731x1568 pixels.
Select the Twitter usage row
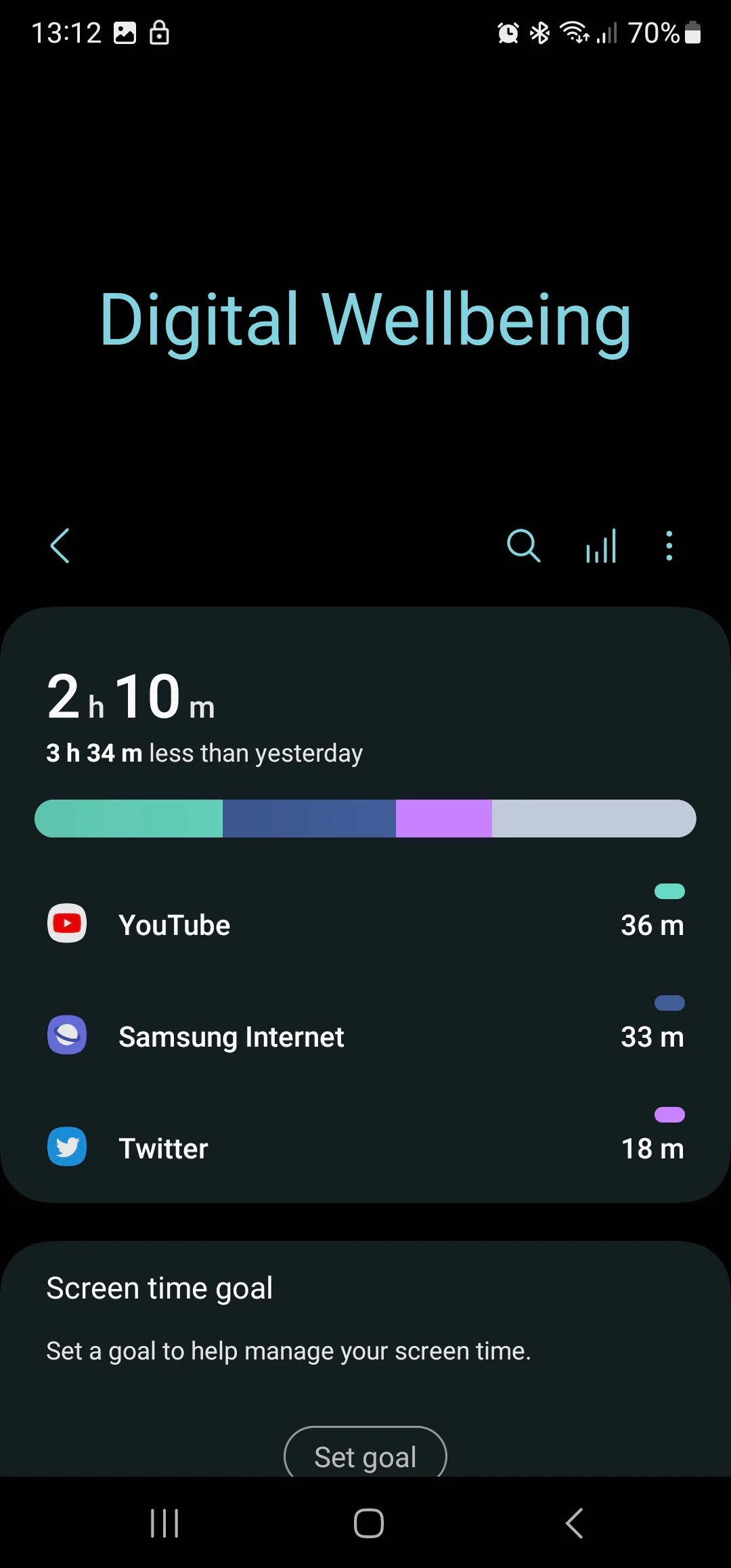tap(365, 1148)
